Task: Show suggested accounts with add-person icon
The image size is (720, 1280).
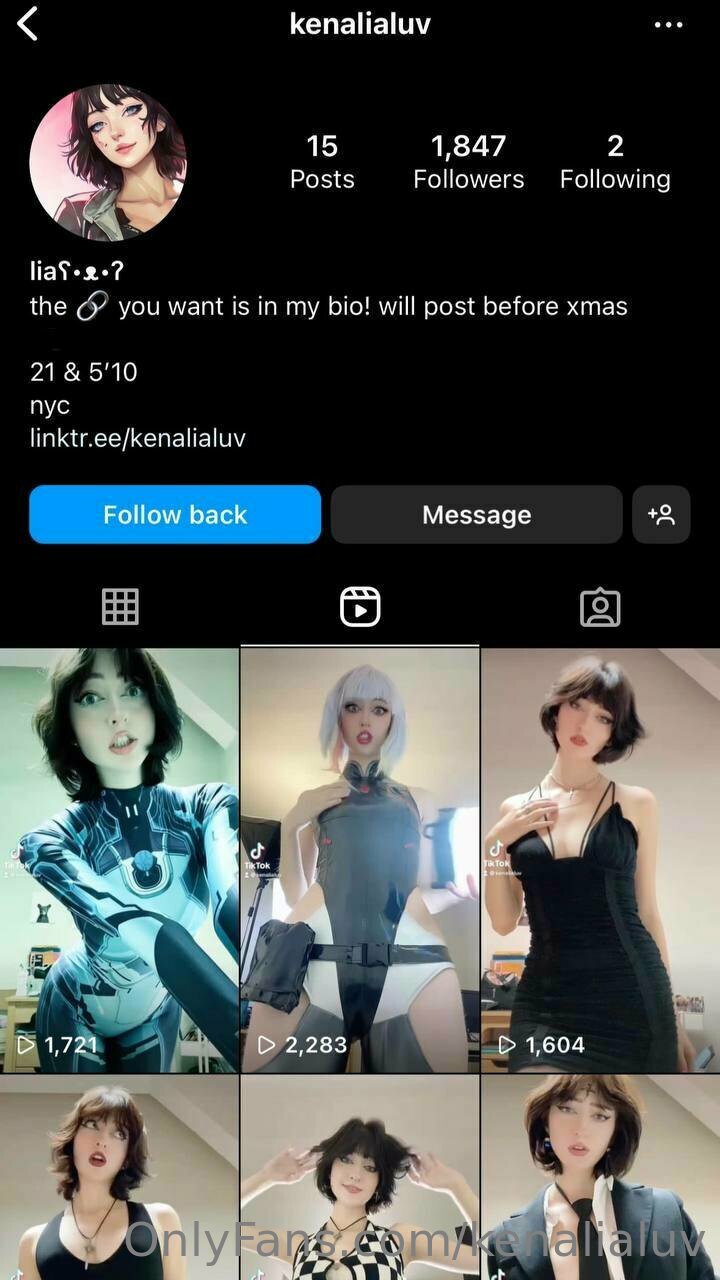Action: [x=661, y=515]
